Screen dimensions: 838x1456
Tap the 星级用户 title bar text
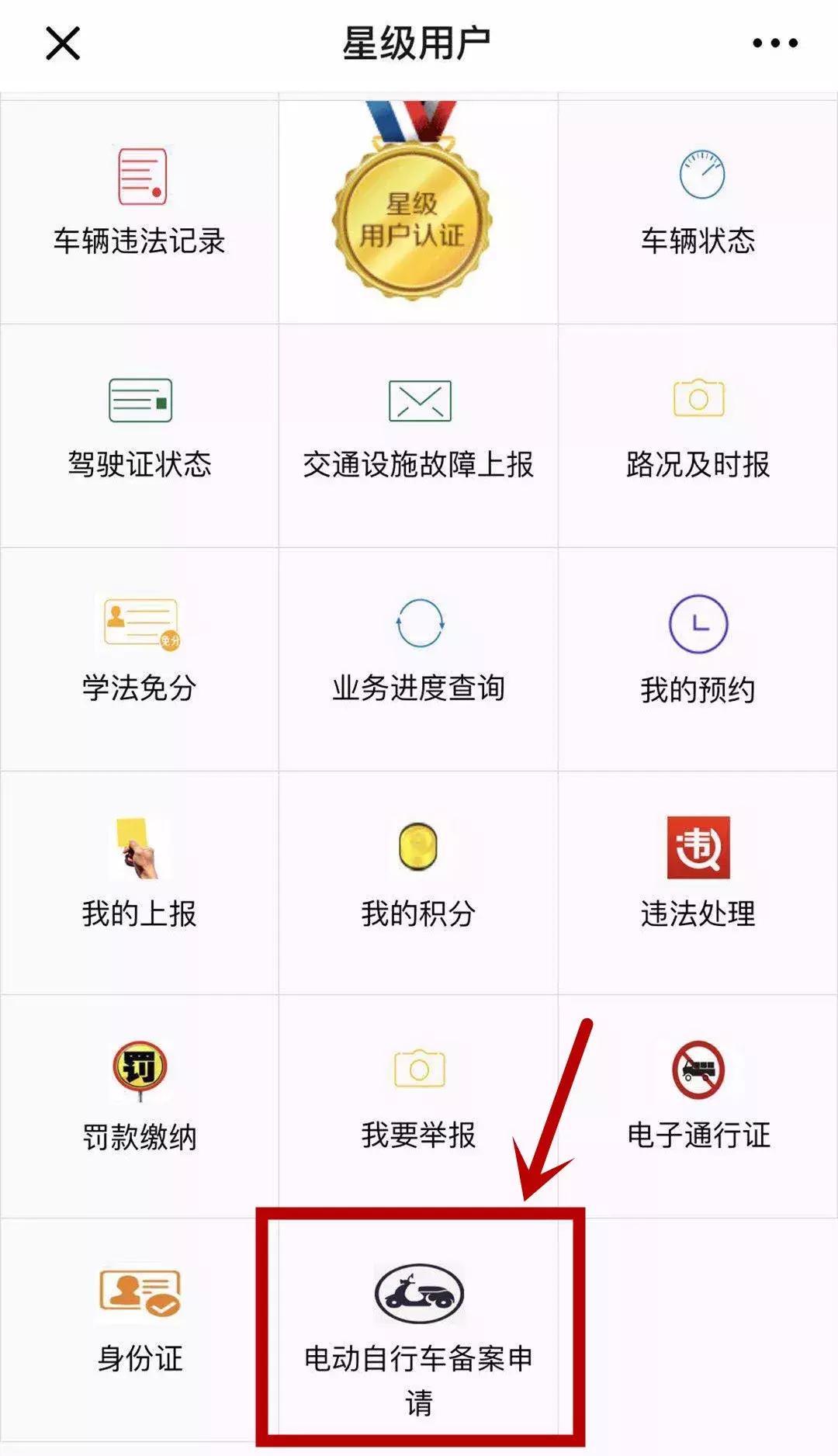point(417,43)
